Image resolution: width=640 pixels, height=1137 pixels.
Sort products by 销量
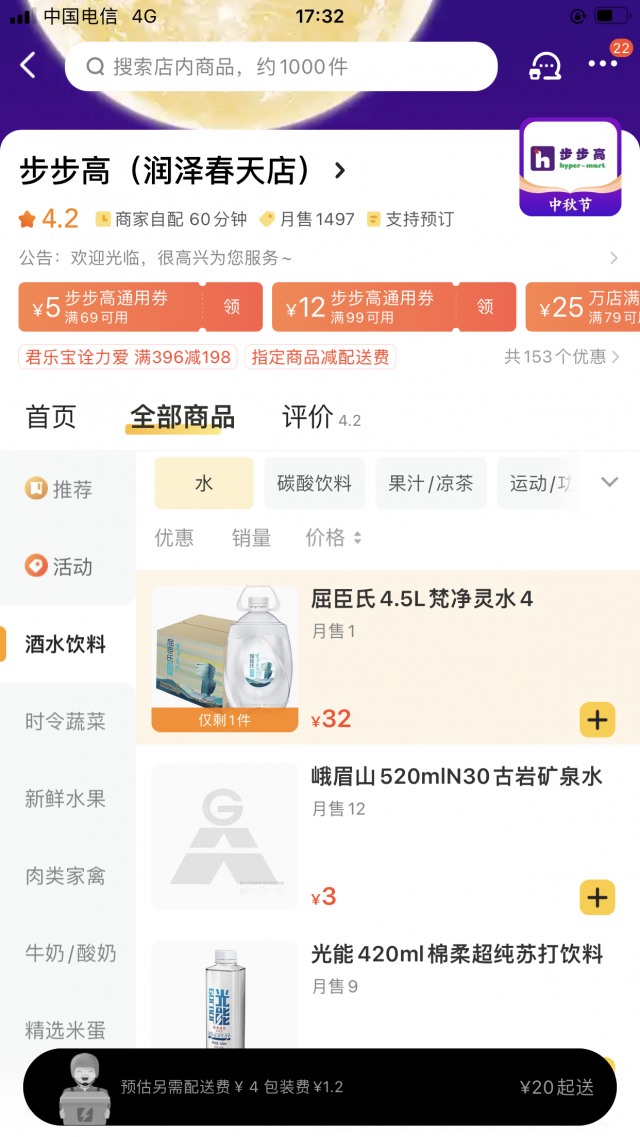tap(251, 538)
